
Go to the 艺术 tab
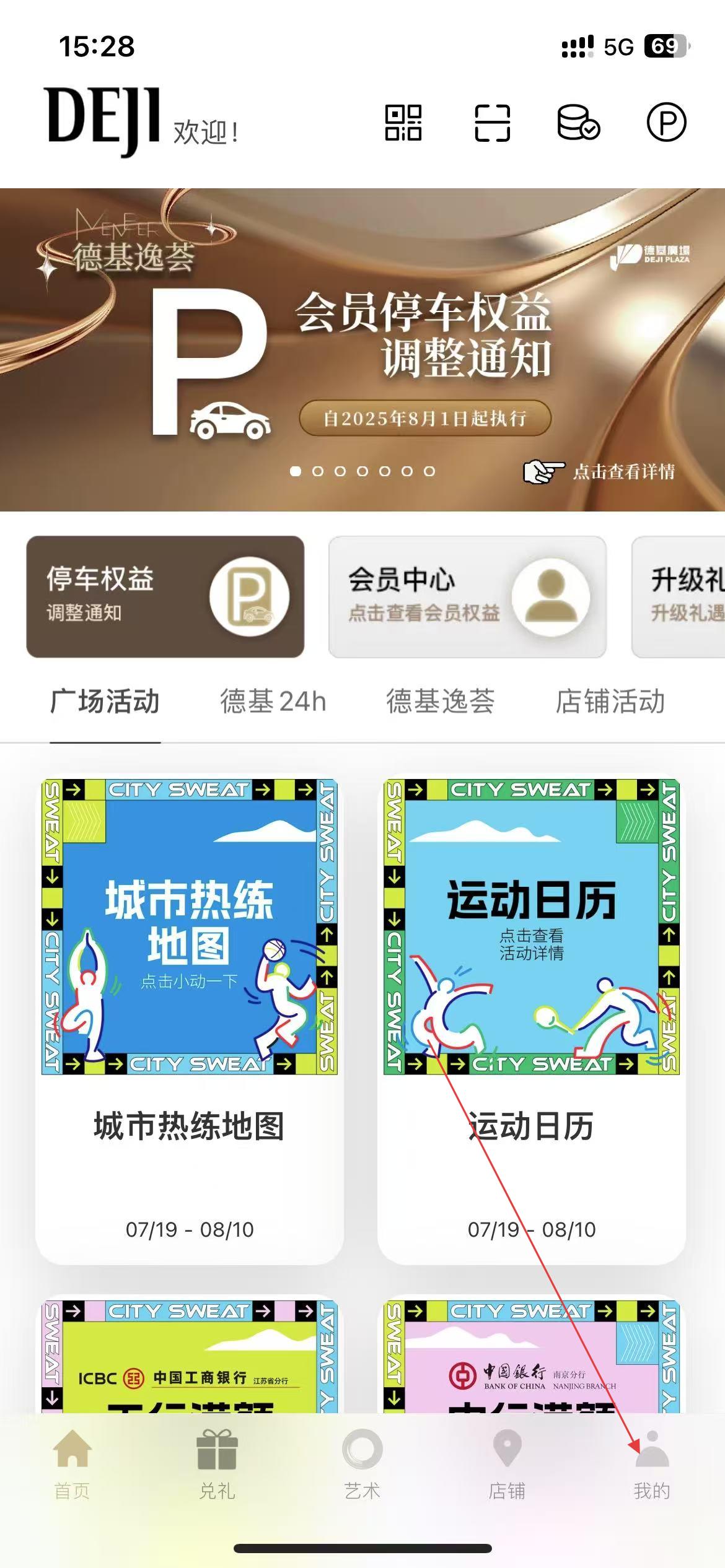[362, 1465]
